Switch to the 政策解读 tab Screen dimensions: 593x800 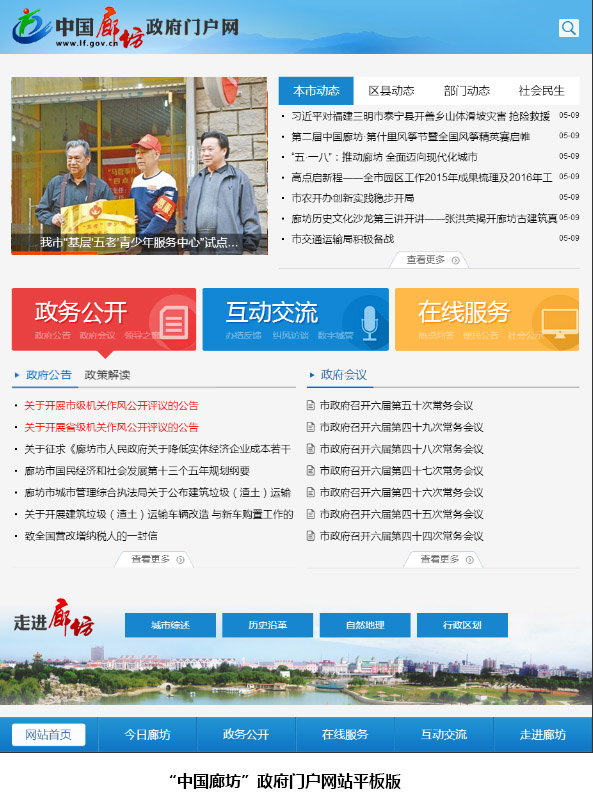coord(107,375)
